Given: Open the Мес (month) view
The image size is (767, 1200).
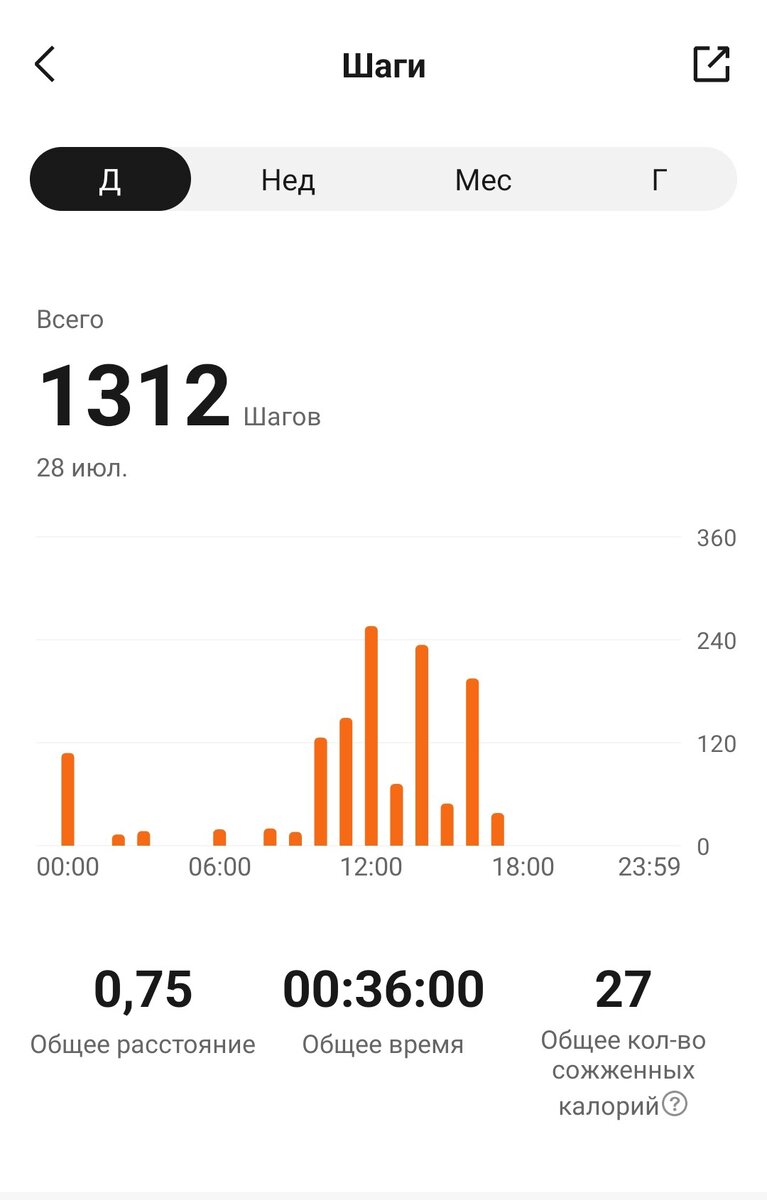Looking at the screenshot, I should click(483, 179).
